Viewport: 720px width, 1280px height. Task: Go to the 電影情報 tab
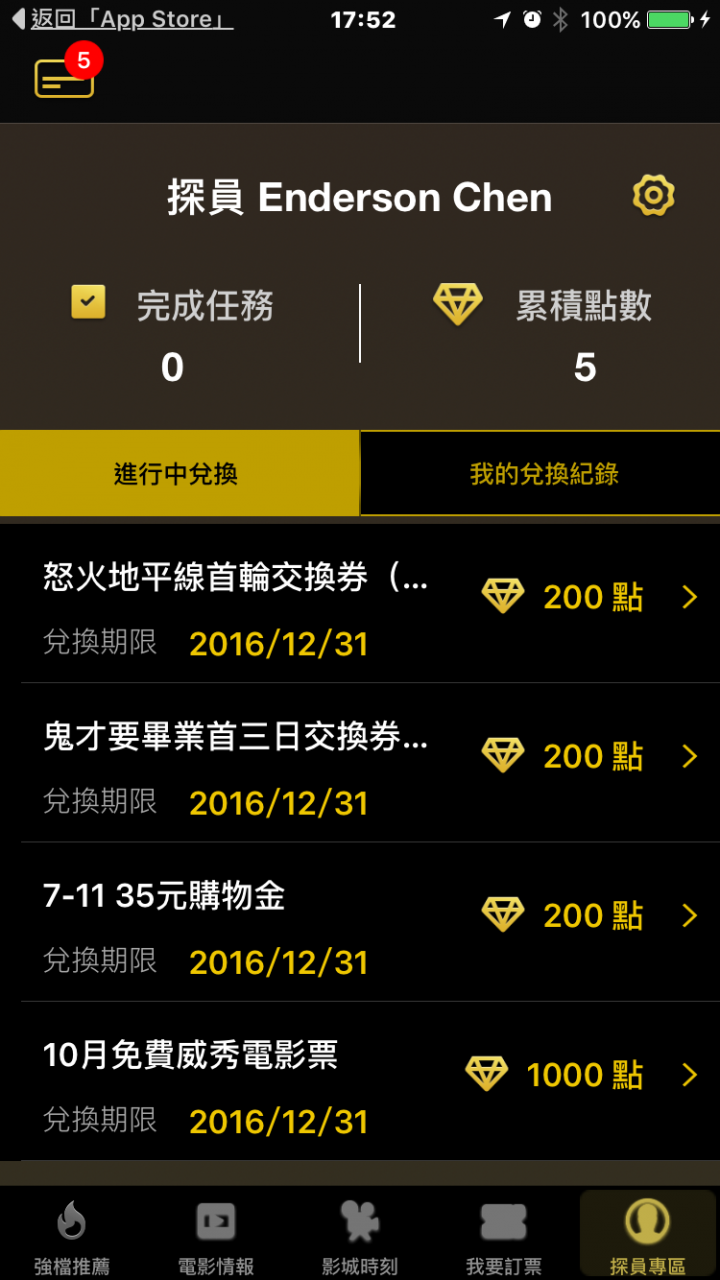[x=216, y=1235]
